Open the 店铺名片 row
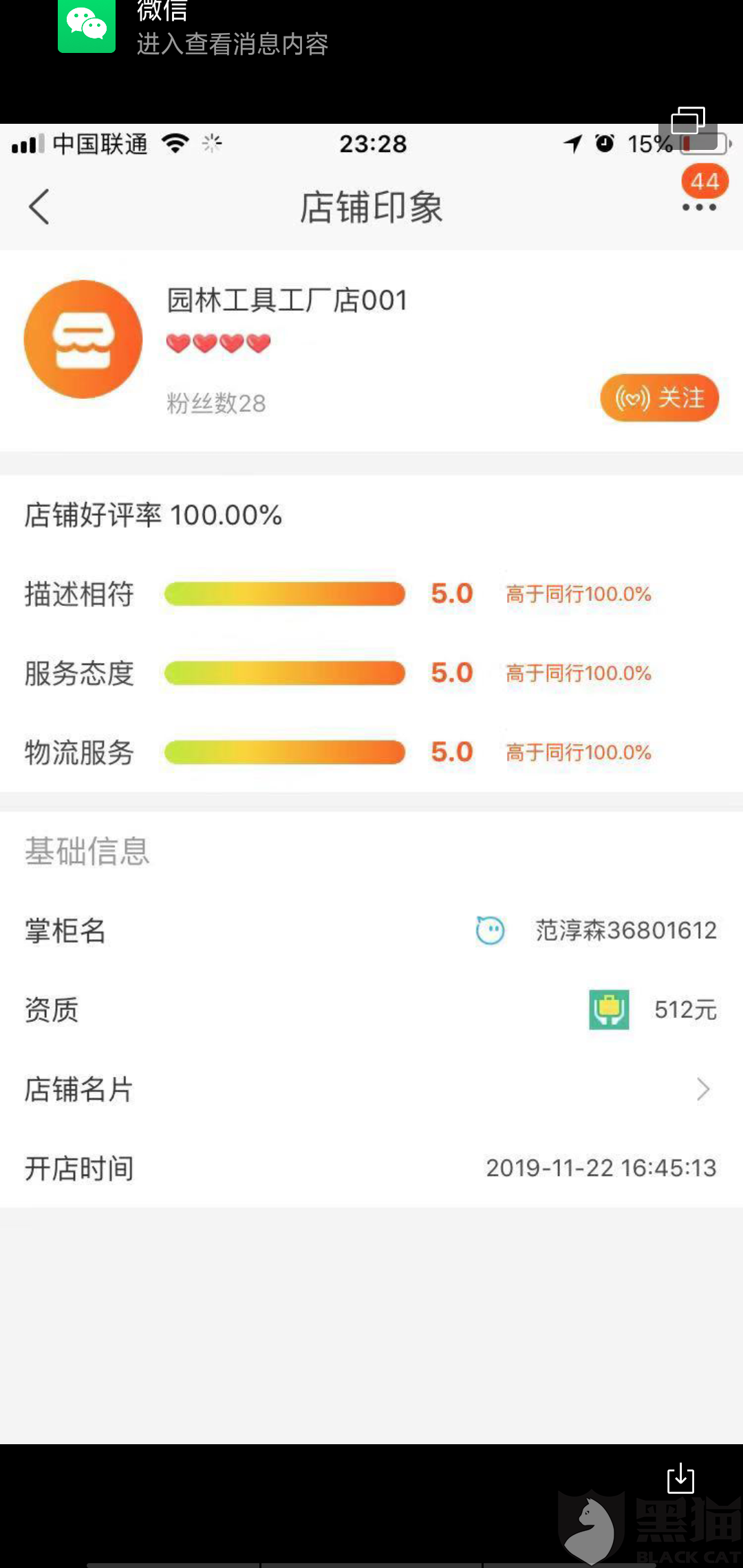743x1568 pixels. (x=371, y=1089)
